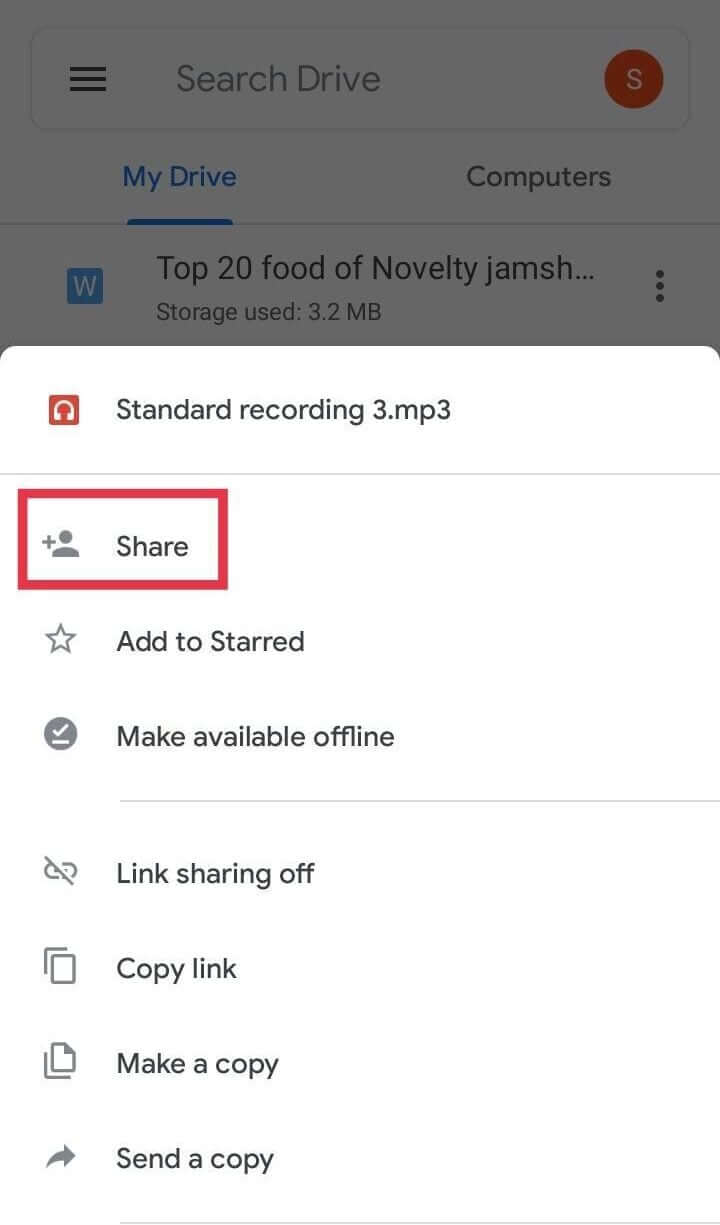
Task: Copy link to the recording
Action: pyautogui.click(x=176, y=968)
